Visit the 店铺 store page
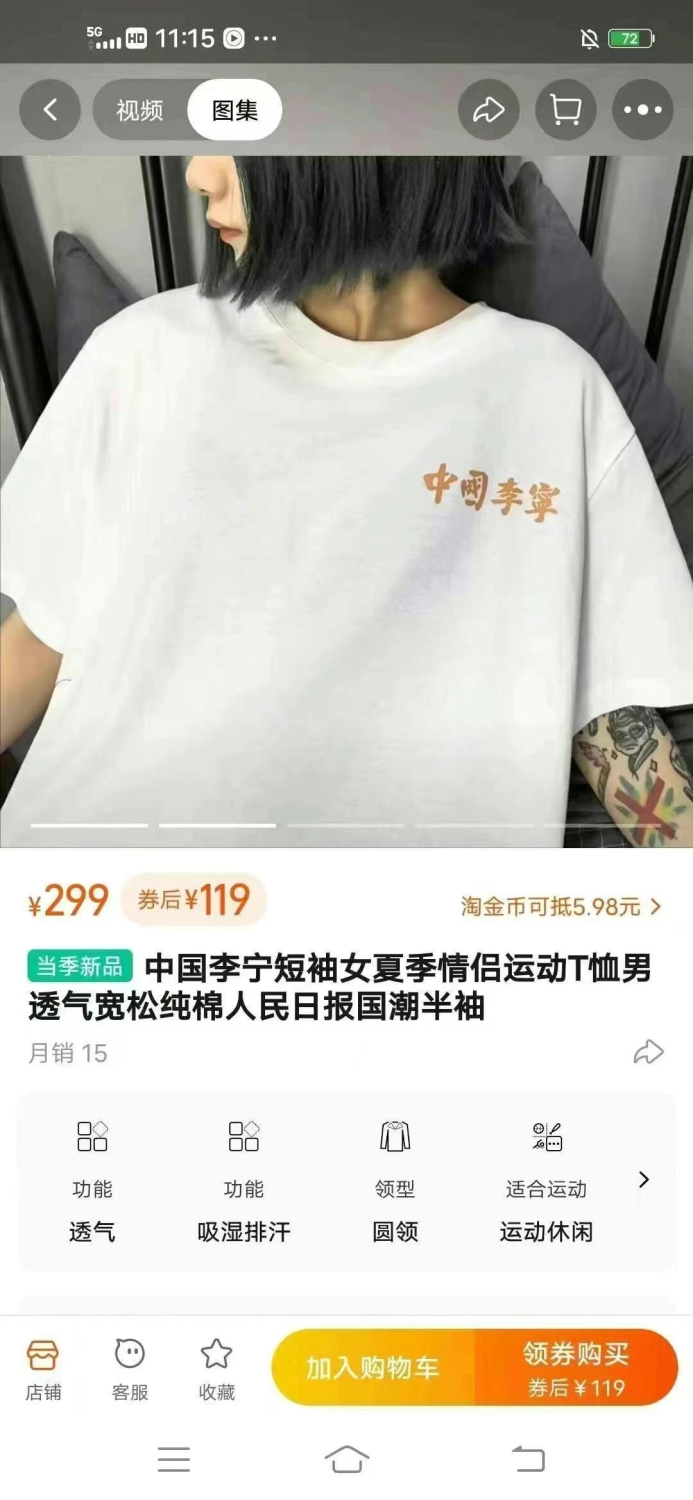Screen dimensions: 693x1500 (43, 1370)
